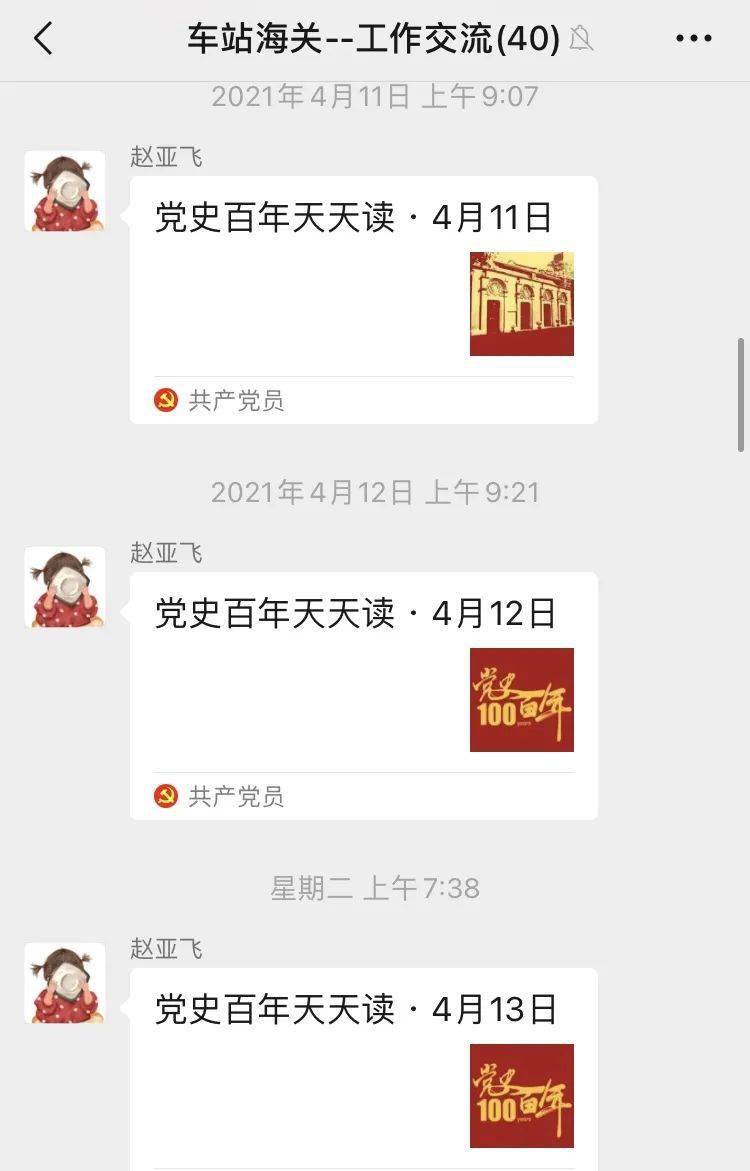Screen dimensions: 750x1171
Task: Open the chat options via three-dot icon
Action: click(692, 37)
